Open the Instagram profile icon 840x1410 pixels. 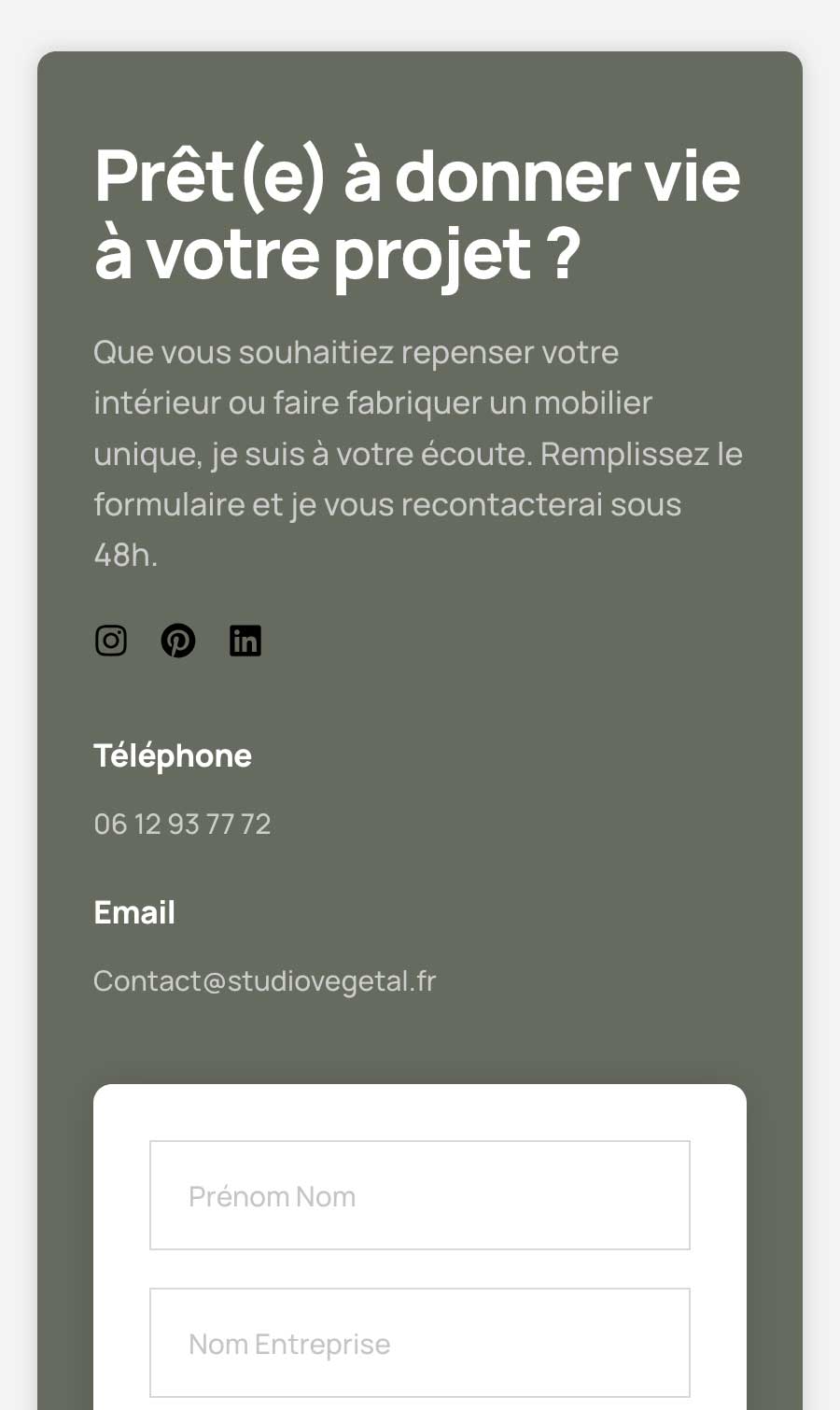point(111,641)
